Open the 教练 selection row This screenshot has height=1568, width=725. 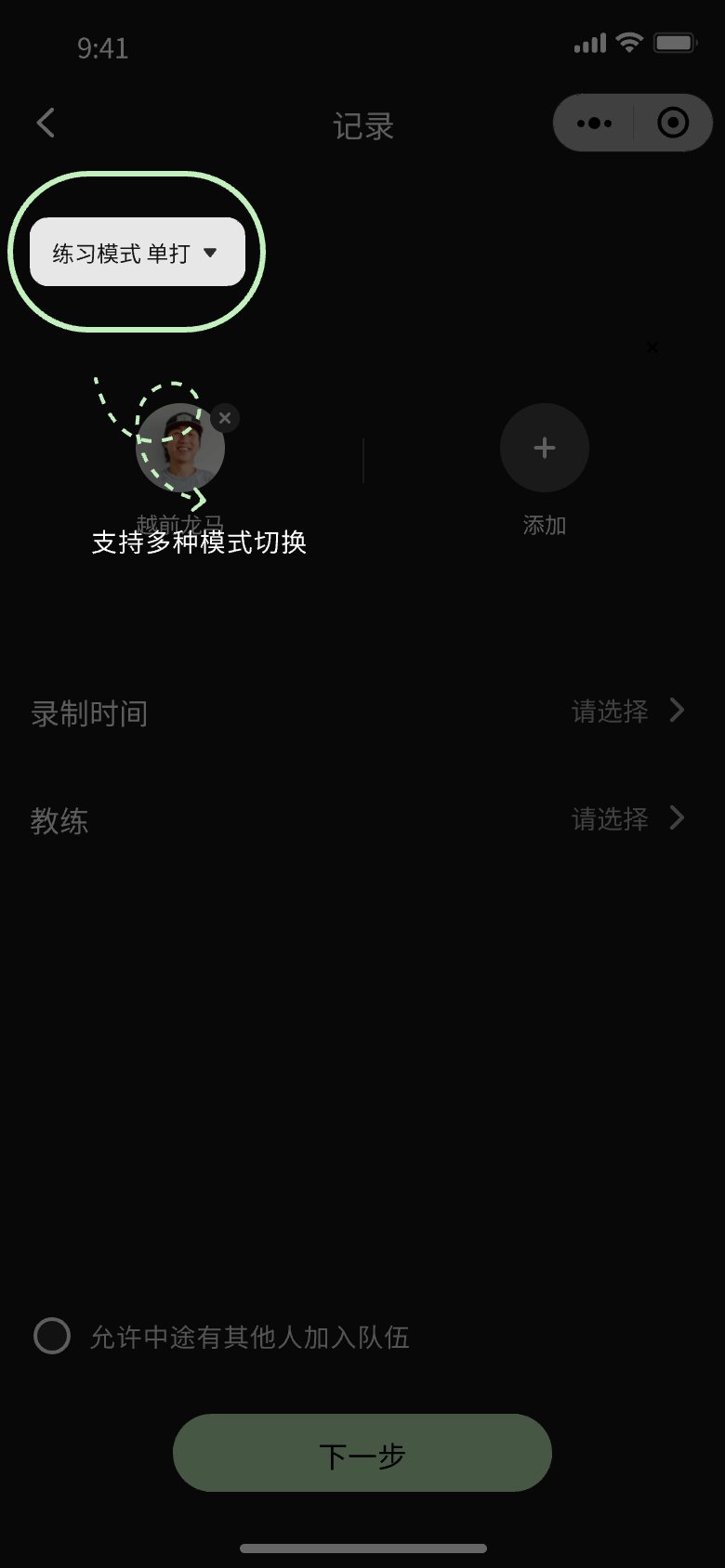pyautogui.click(x=362, y=819)
